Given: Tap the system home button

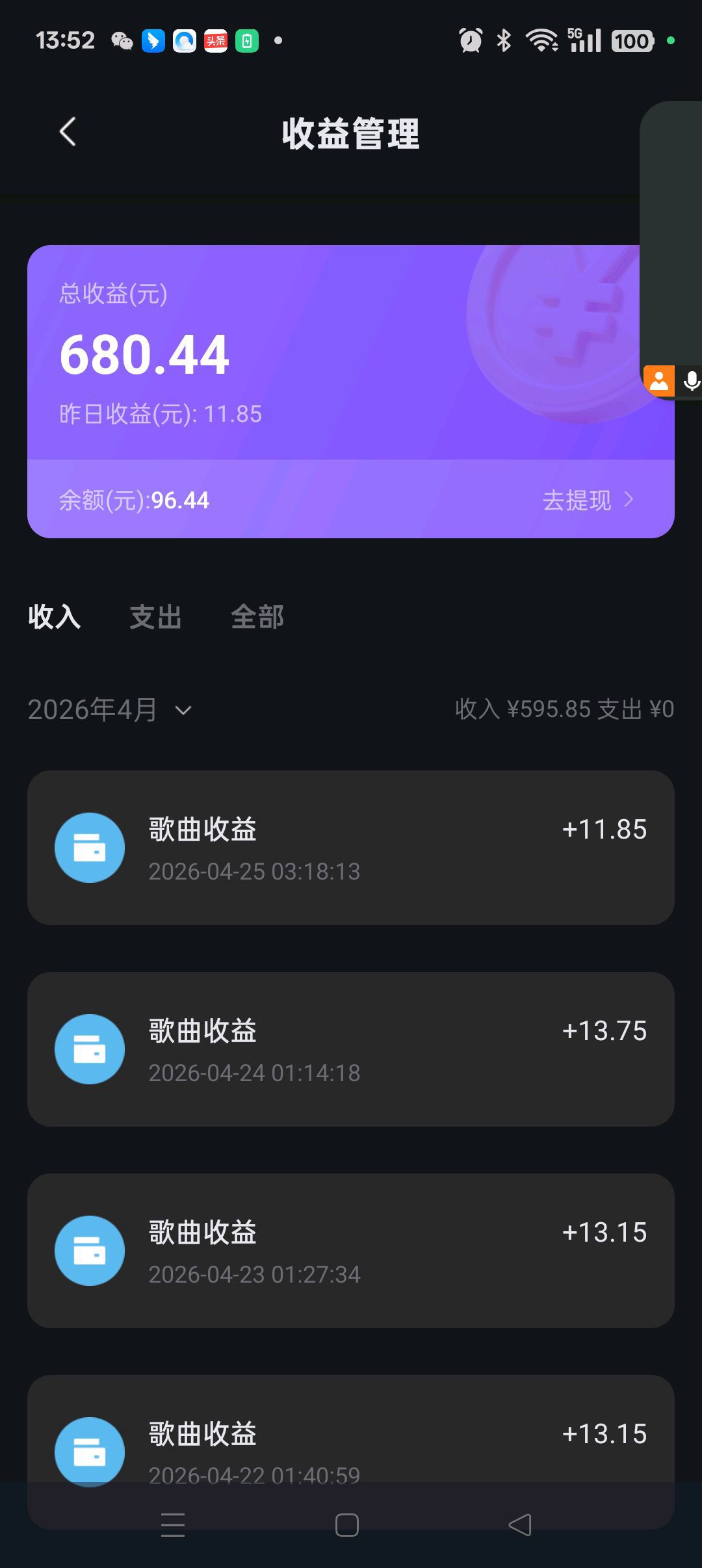Looking at the screenshot, I should pos(347,1525).
